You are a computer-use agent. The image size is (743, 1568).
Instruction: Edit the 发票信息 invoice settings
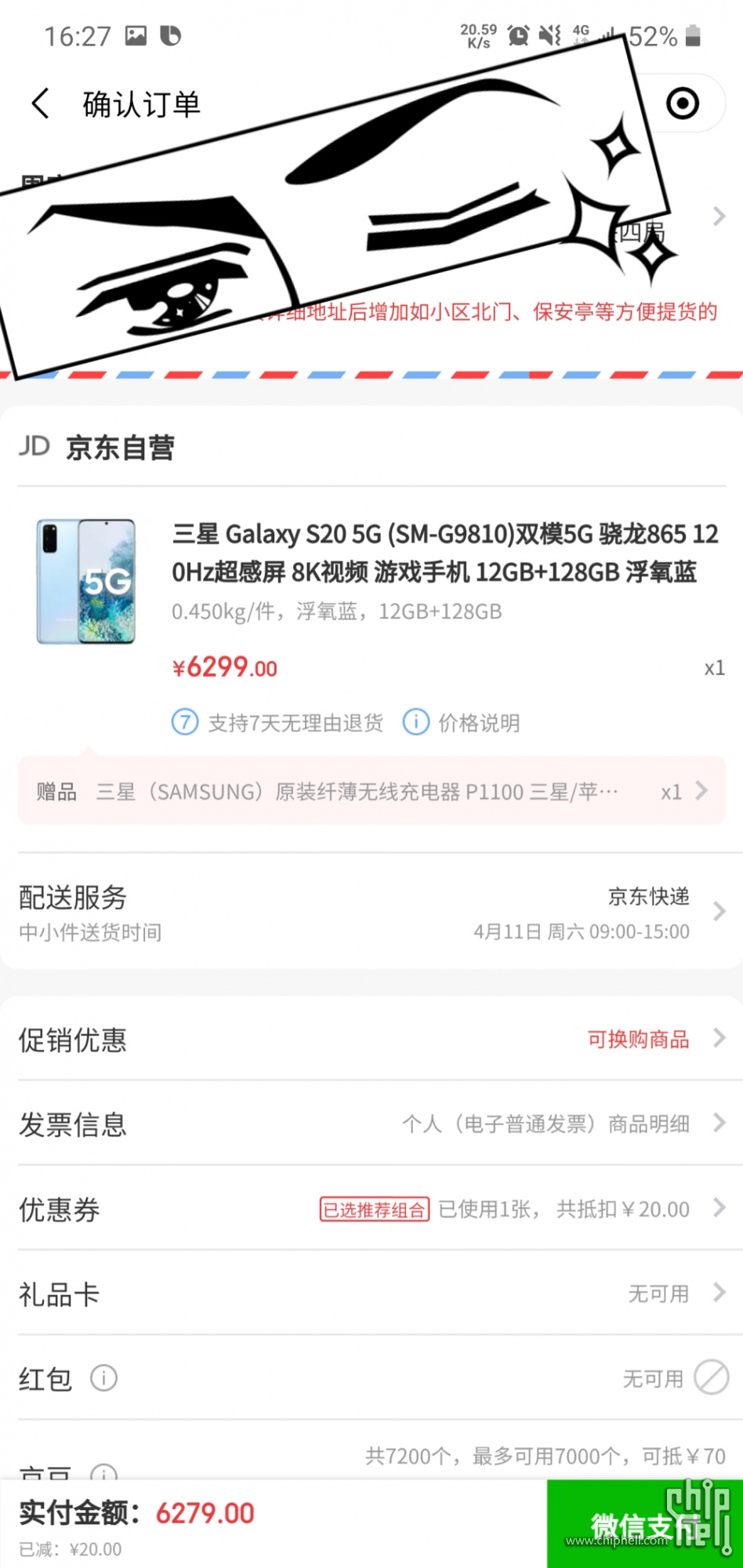pyautogui.click(x=371, y=1123)
